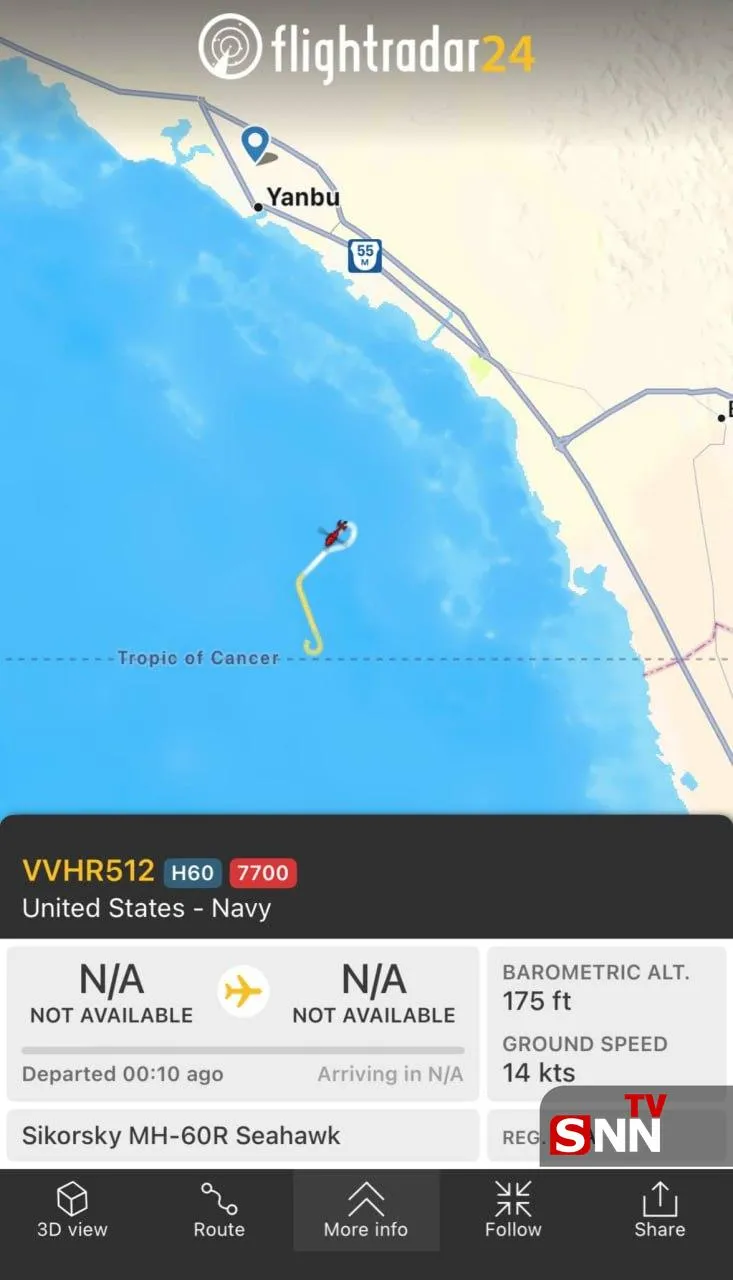Image resolution: width=733 pixels, height=1280 pixels.
Task: Select the blue location pin near Yanbu
Action: coord(256,144)
